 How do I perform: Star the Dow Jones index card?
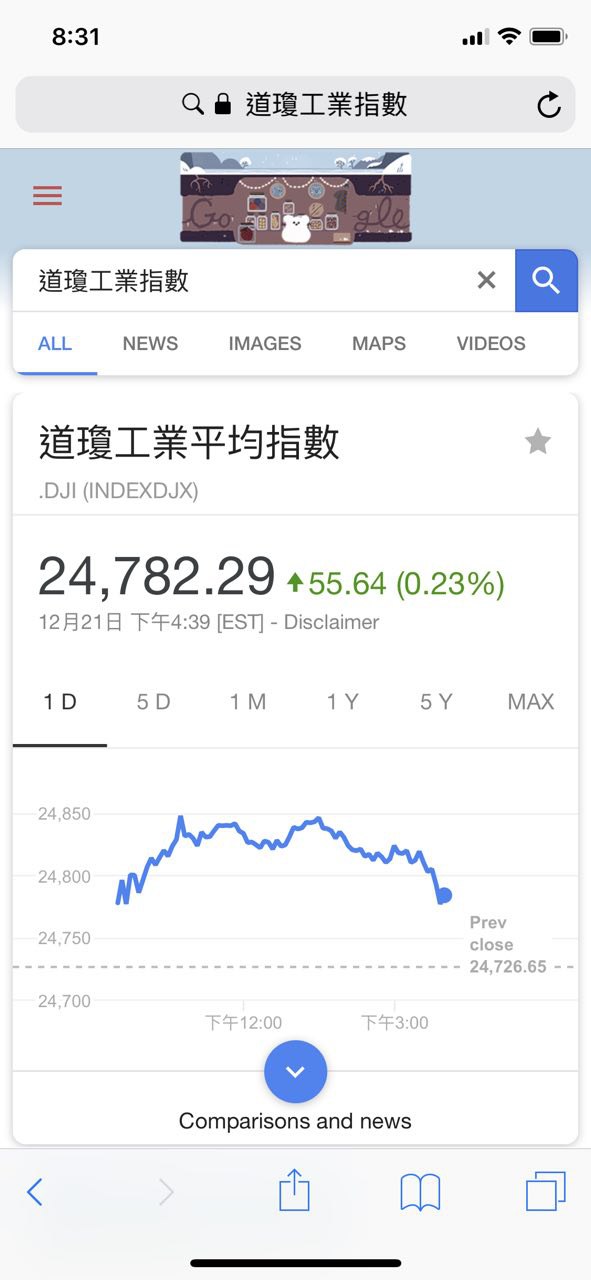pyautogui.click(x=538, y=441)
